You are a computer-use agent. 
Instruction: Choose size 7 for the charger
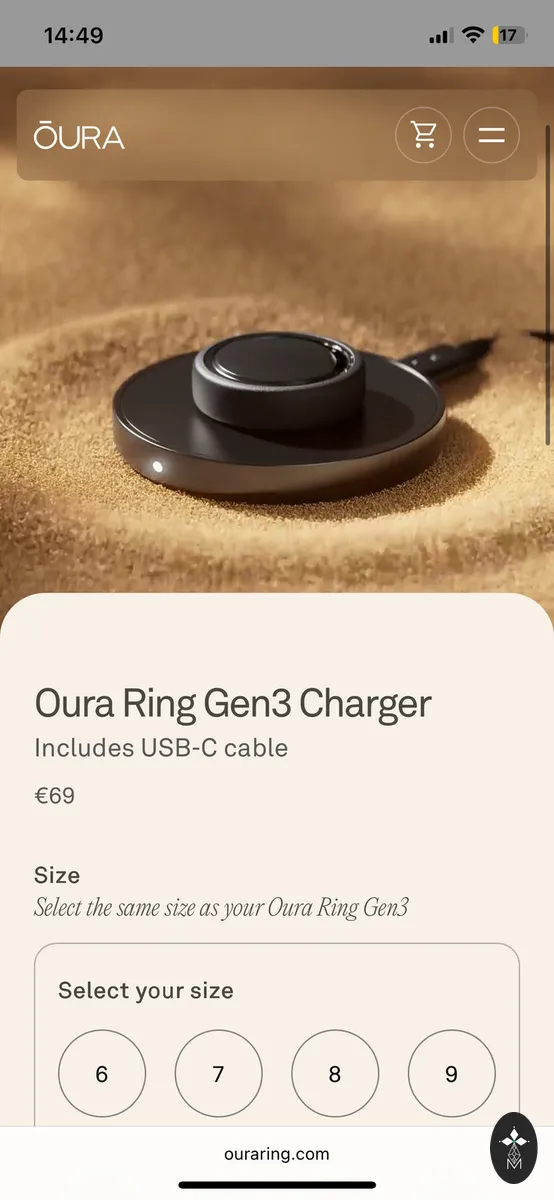219,1074
